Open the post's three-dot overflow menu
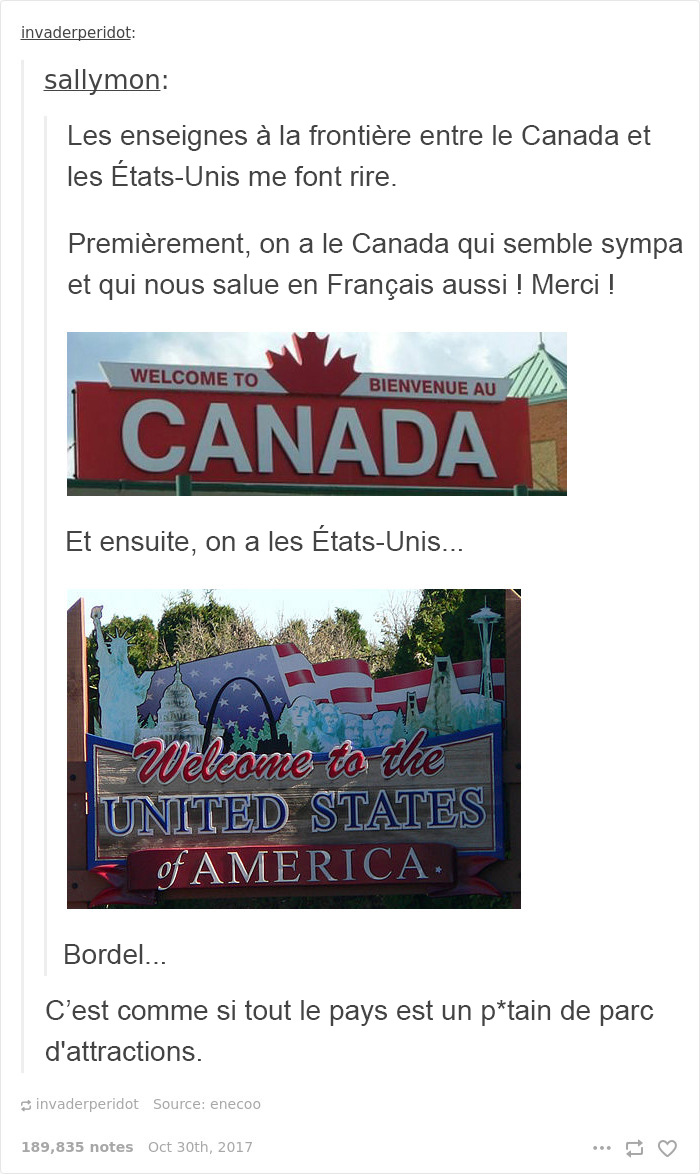 (602, 1148)
